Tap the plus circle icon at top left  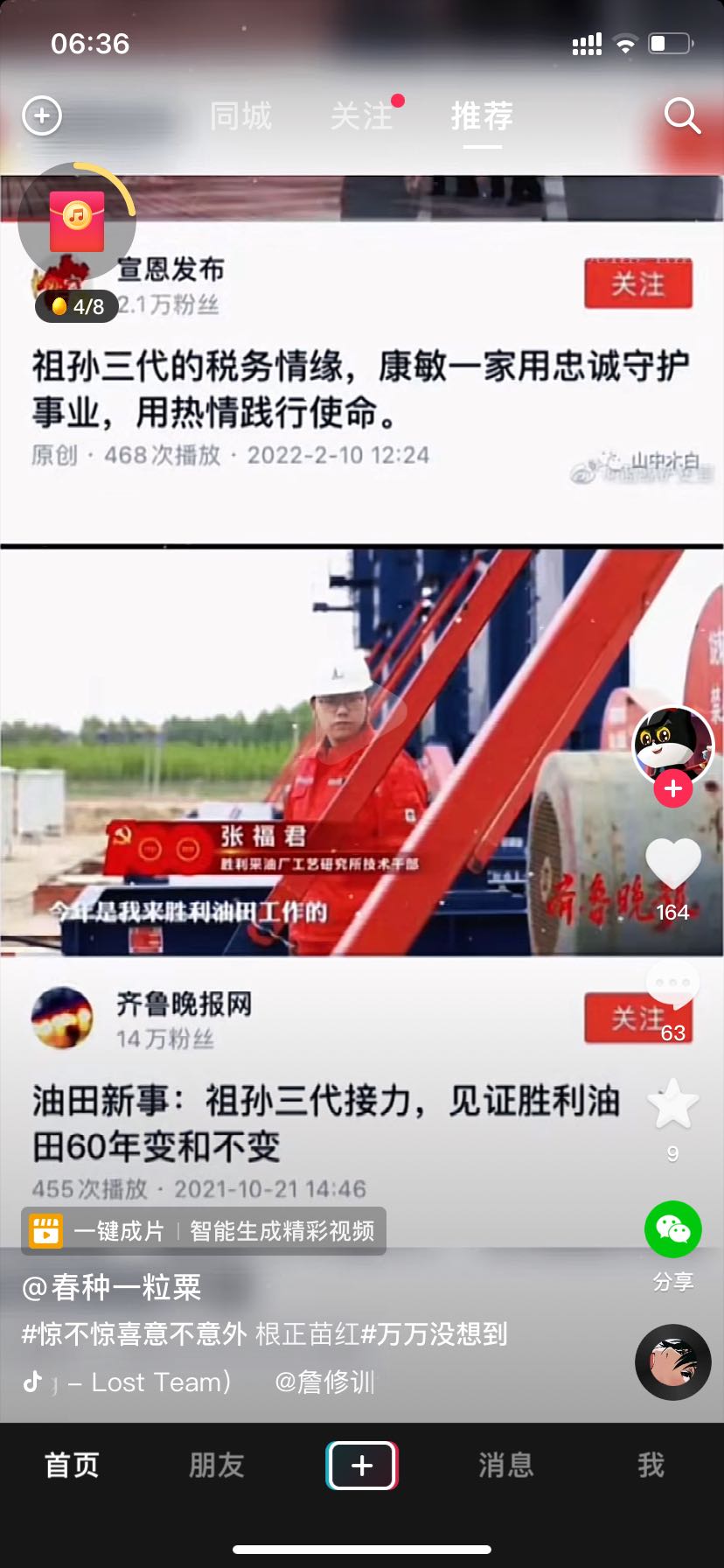pos(42,115)
